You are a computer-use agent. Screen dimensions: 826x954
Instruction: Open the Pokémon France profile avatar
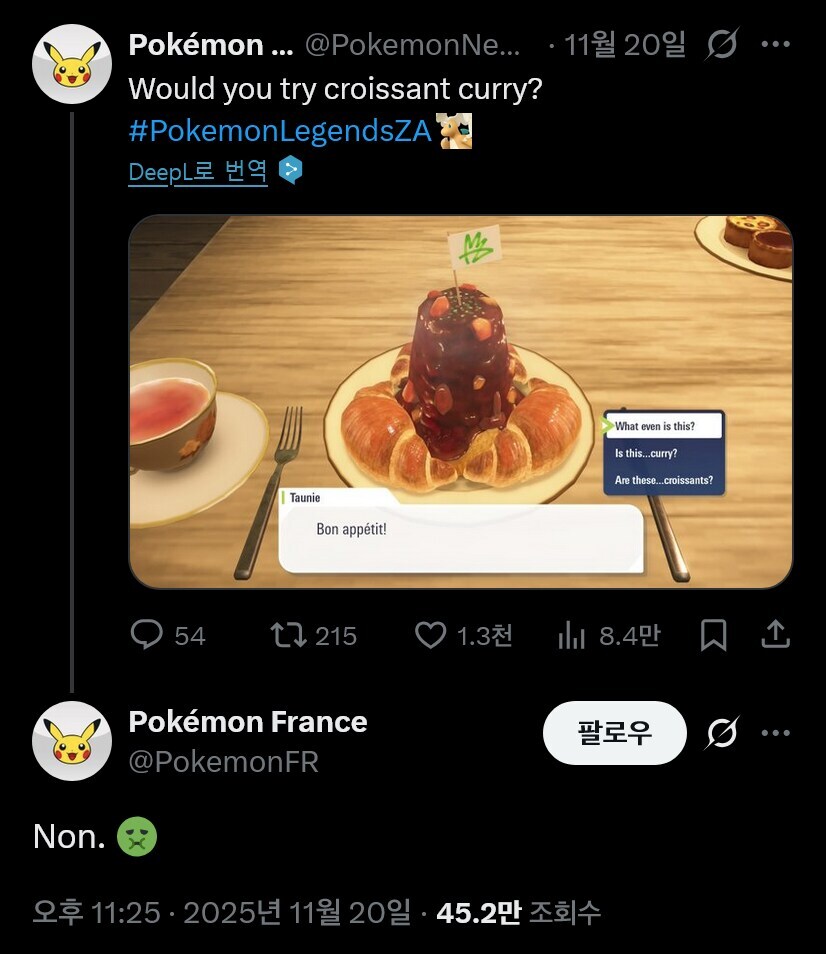click(x=71, y=740)
